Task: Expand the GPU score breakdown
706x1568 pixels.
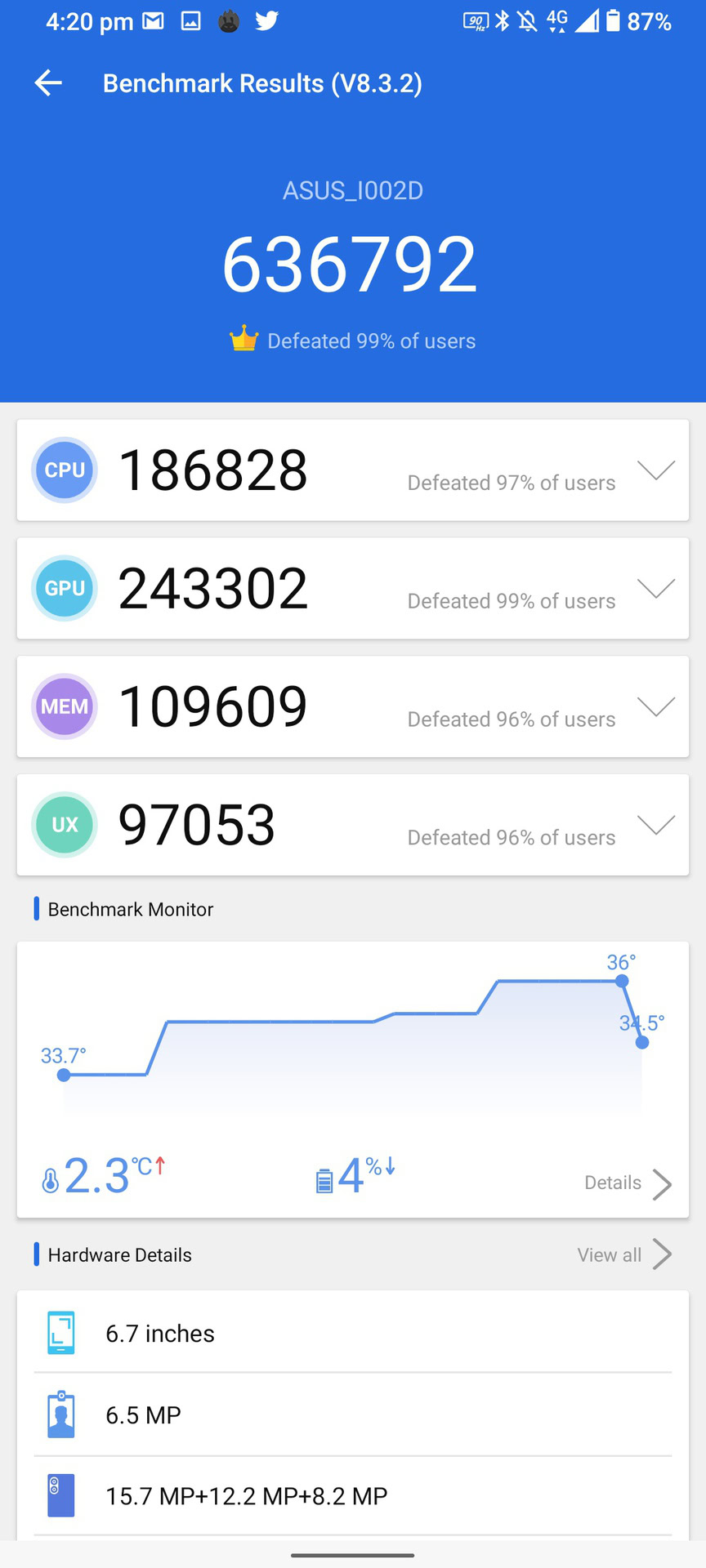Action: pos(655,589)
